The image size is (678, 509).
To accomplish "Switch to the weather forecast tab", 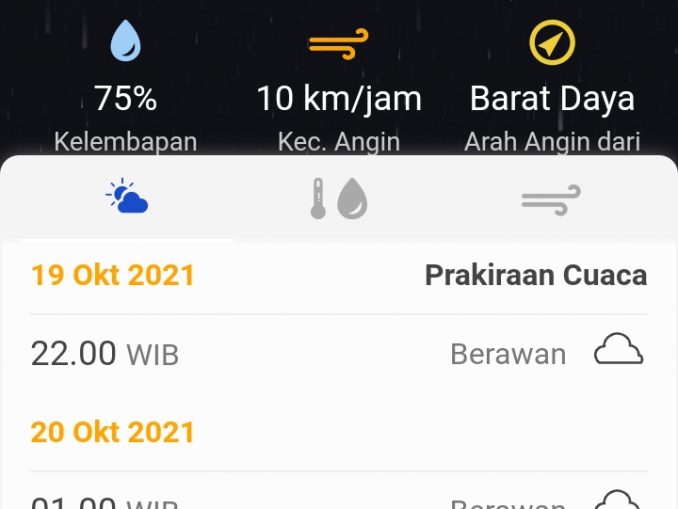I will click(127, 198).
